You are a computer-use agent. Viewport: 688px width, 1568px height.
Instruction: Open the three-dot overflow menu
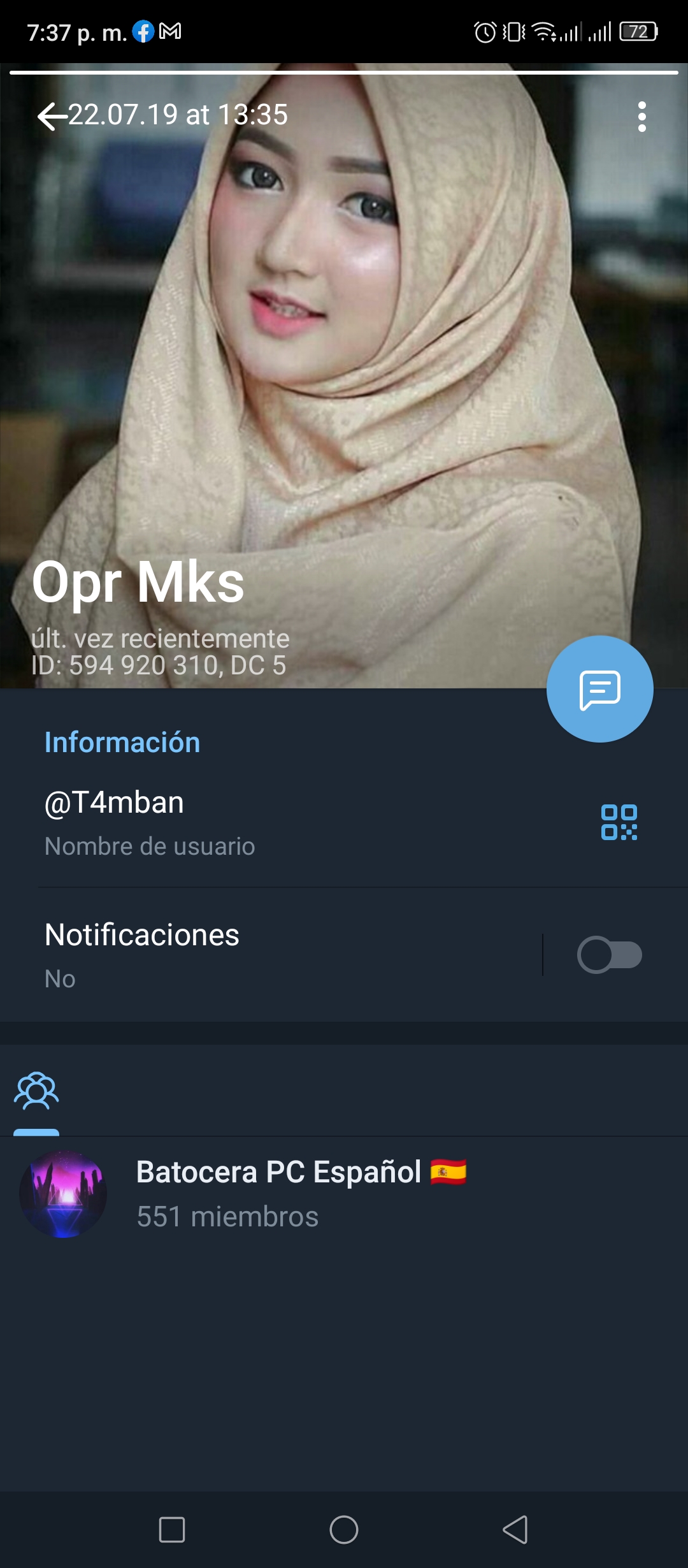coord(641,117)
